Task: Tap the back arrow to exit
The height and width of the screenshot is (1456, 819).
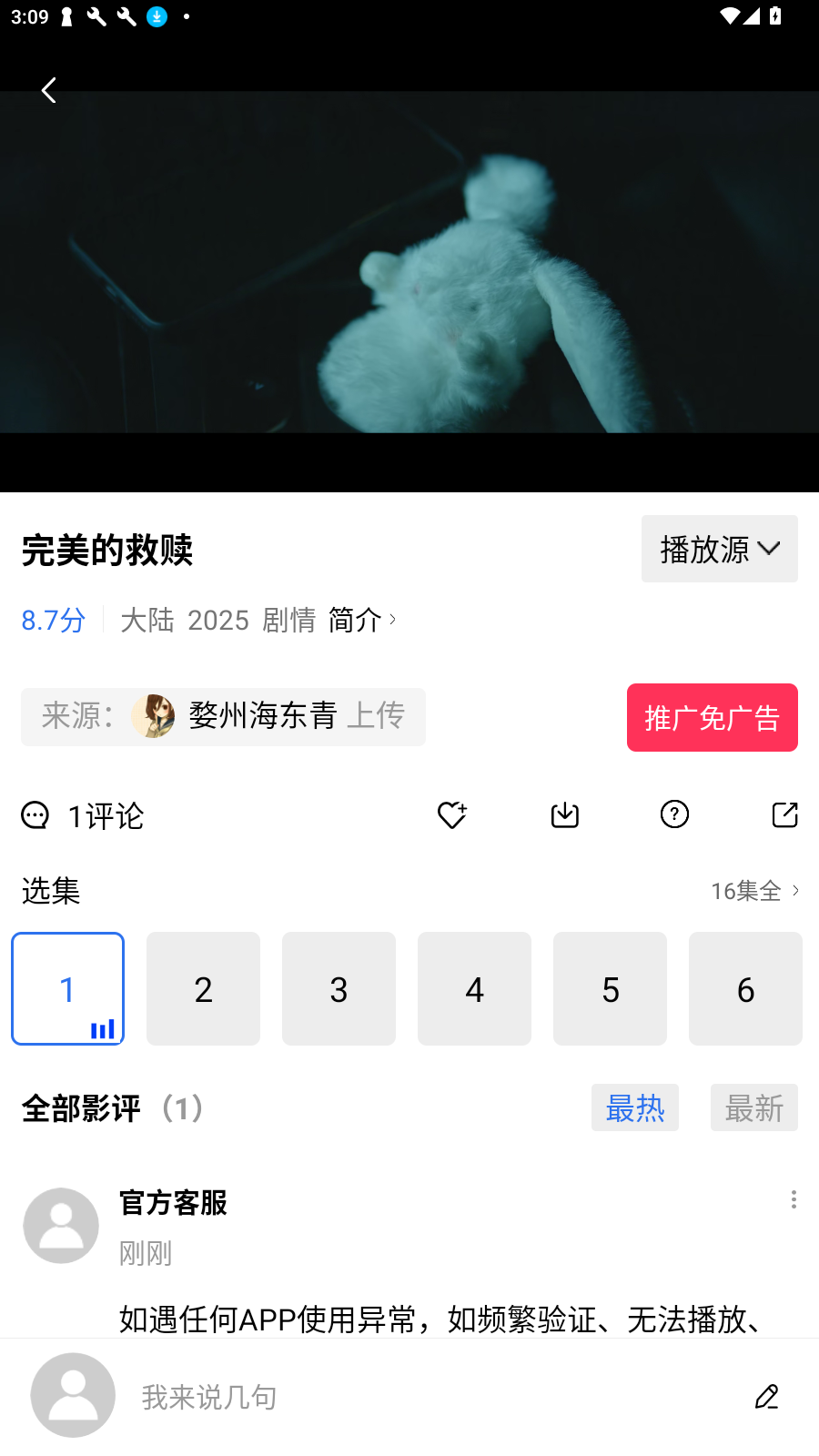Action: pyautogui.click(x=49, y=90)
